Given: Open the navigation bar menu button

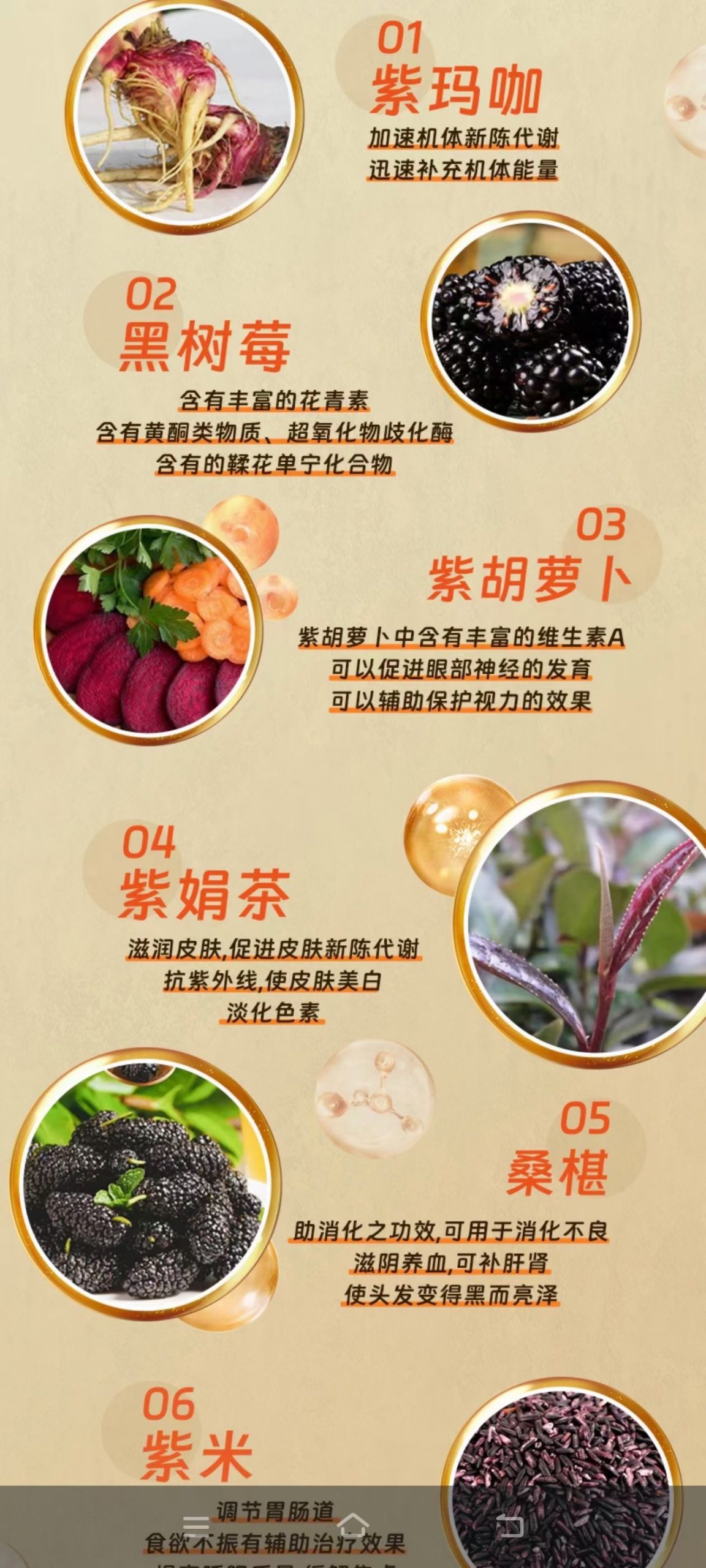Looking at the screenshot, I should coord(196,1525).
